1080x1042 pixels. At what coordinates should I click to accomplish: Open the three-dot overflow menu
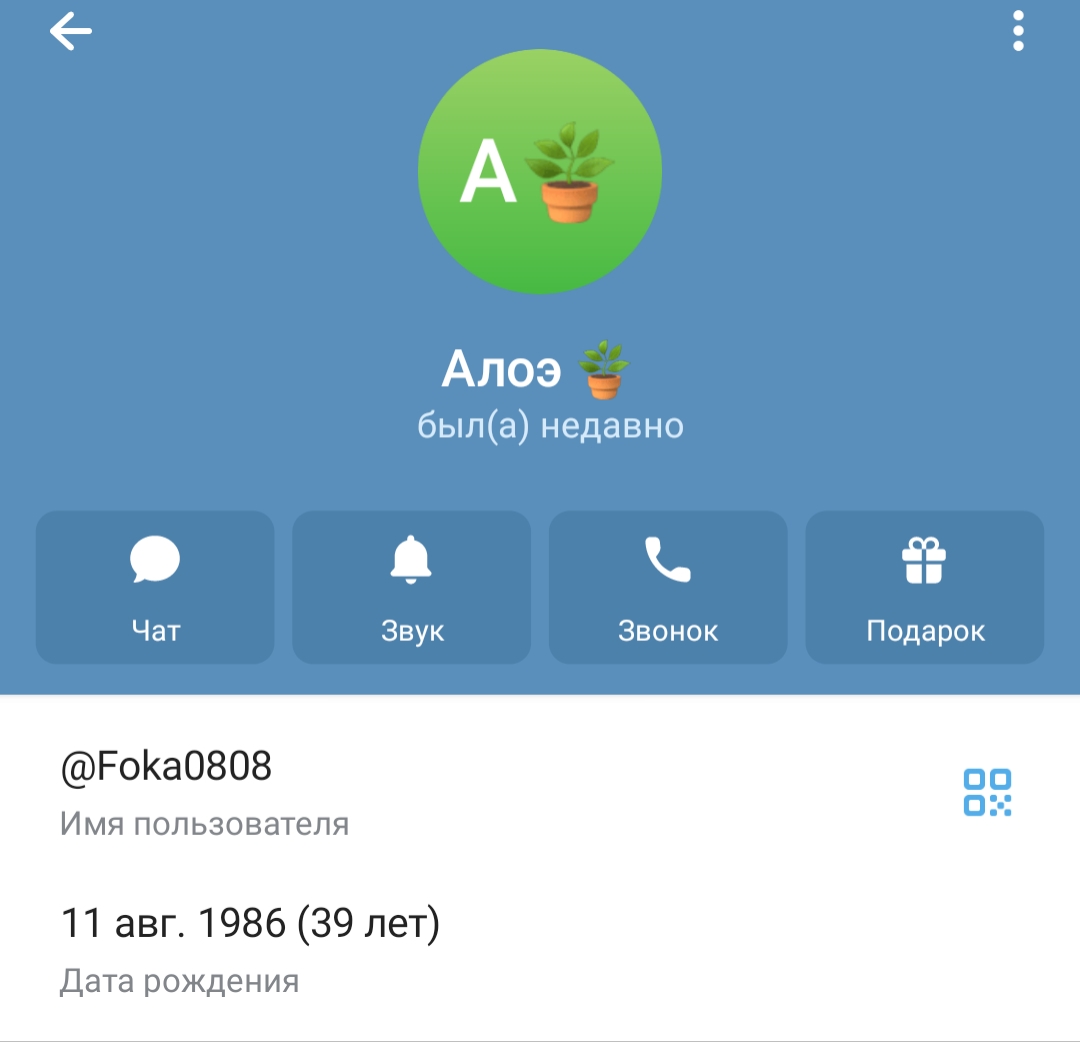pos(1018,31)
